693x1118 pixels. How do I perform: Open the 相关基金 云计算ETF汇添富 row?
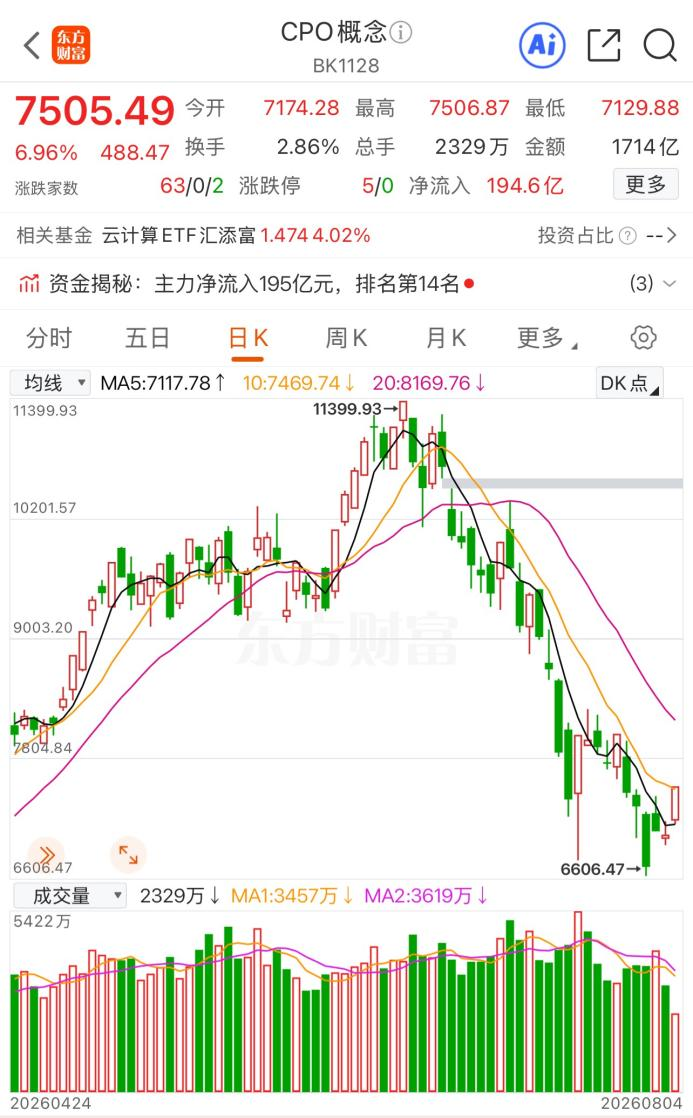point(346,235)
